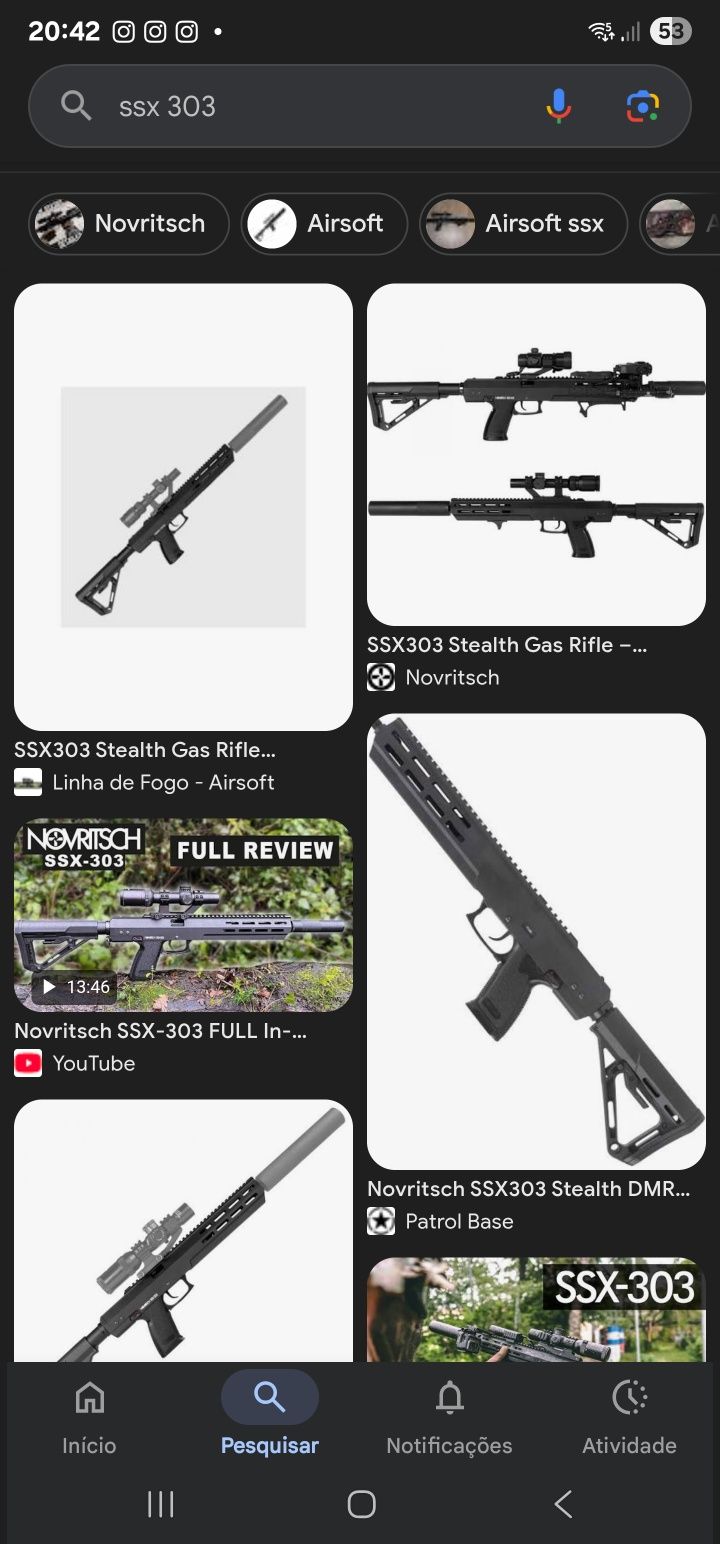720x1544 pixels.
Task: Go back with the system back button
Action: point(563,1504)
